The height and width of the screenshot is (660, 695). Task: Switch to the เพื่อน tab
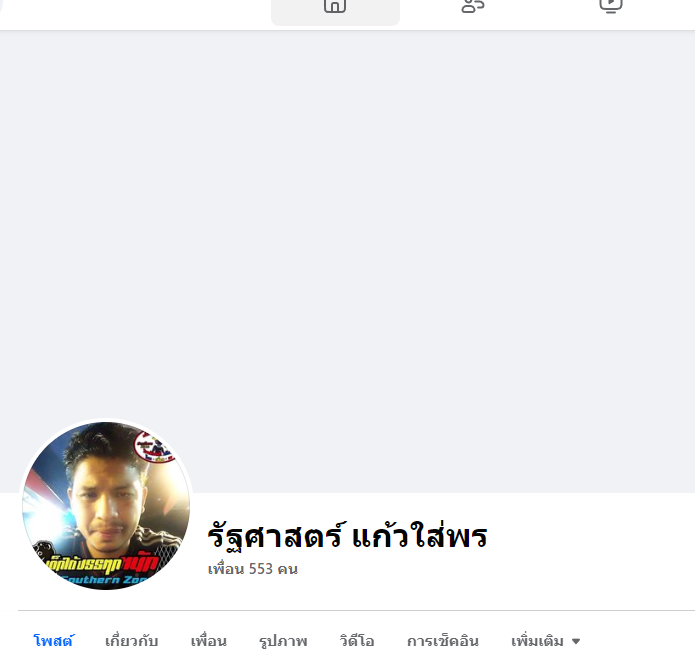(x=208, y=640)
